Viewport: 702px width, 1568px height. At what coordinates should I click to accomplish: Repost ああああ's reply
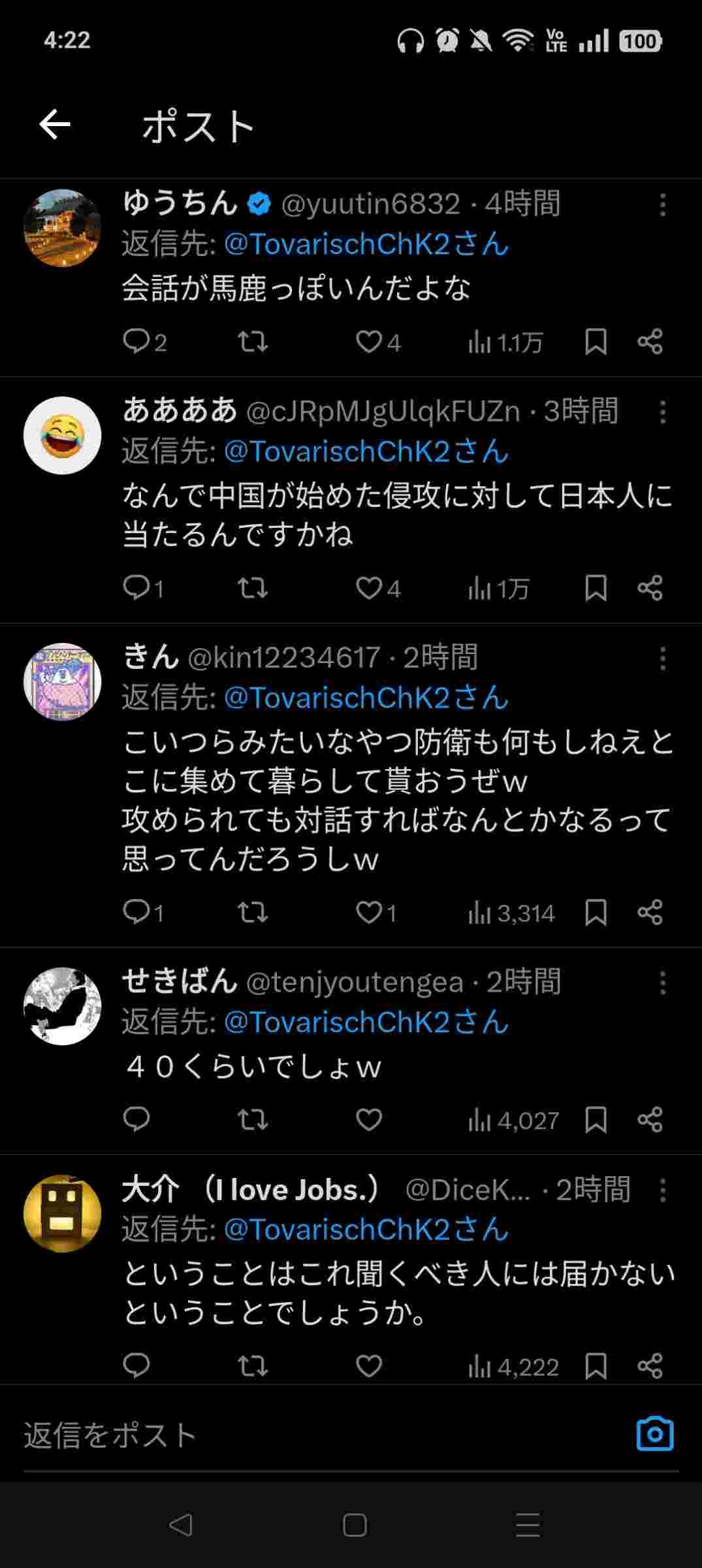pos(253,588)
